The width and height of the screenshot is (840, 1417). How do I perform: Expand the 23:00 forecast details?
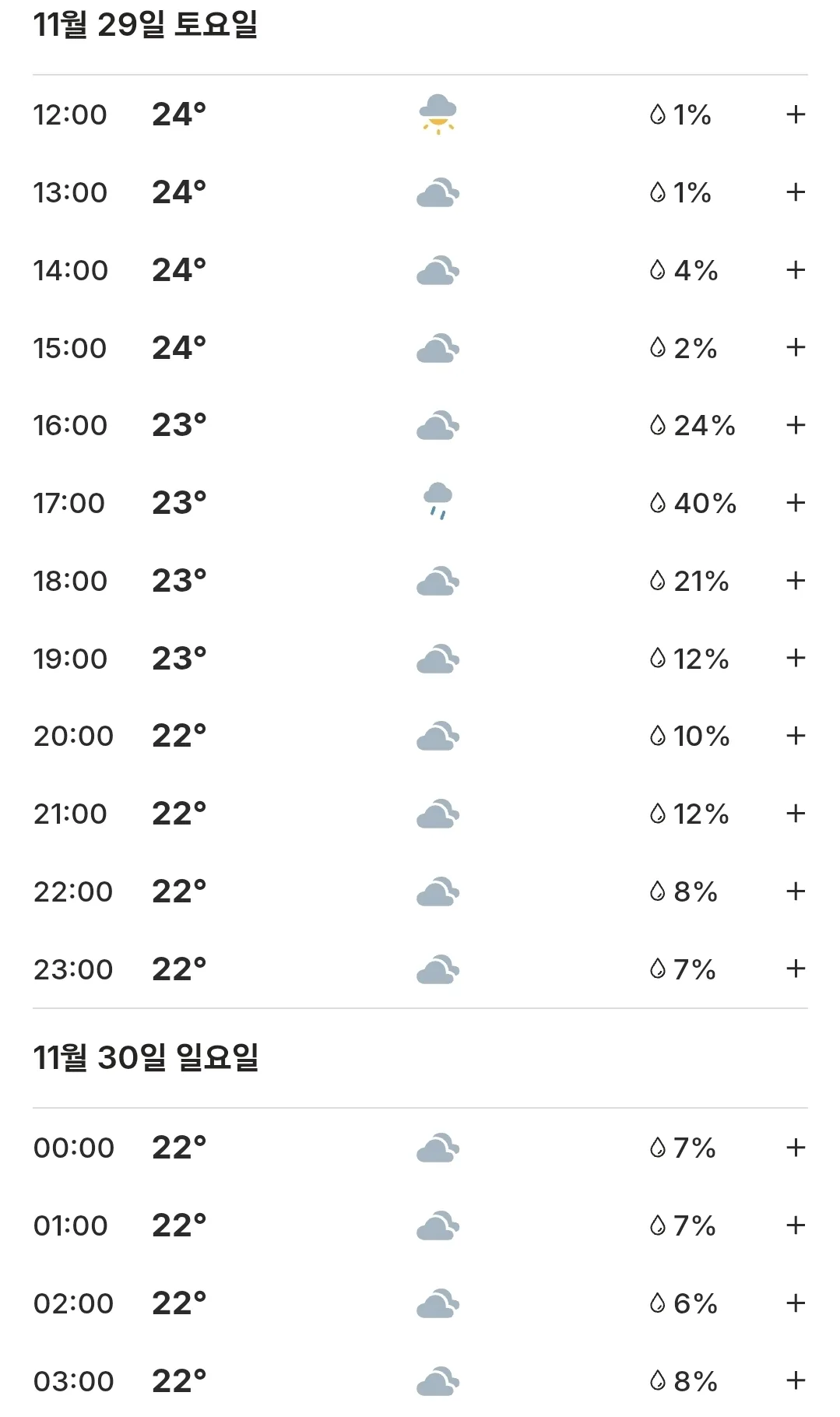click(795, 969)
